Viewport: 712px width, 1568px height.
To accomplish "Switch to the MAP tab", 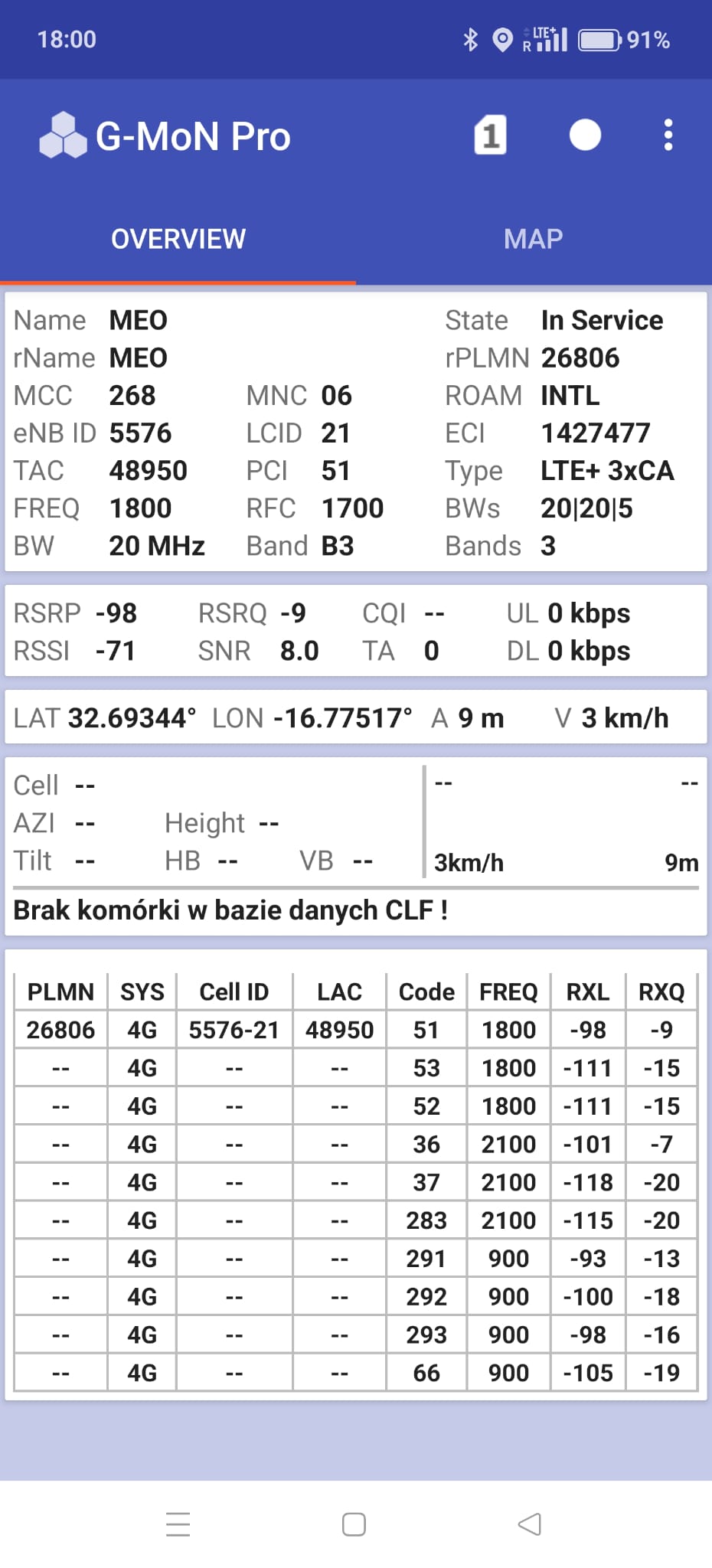I will [533, 239].
